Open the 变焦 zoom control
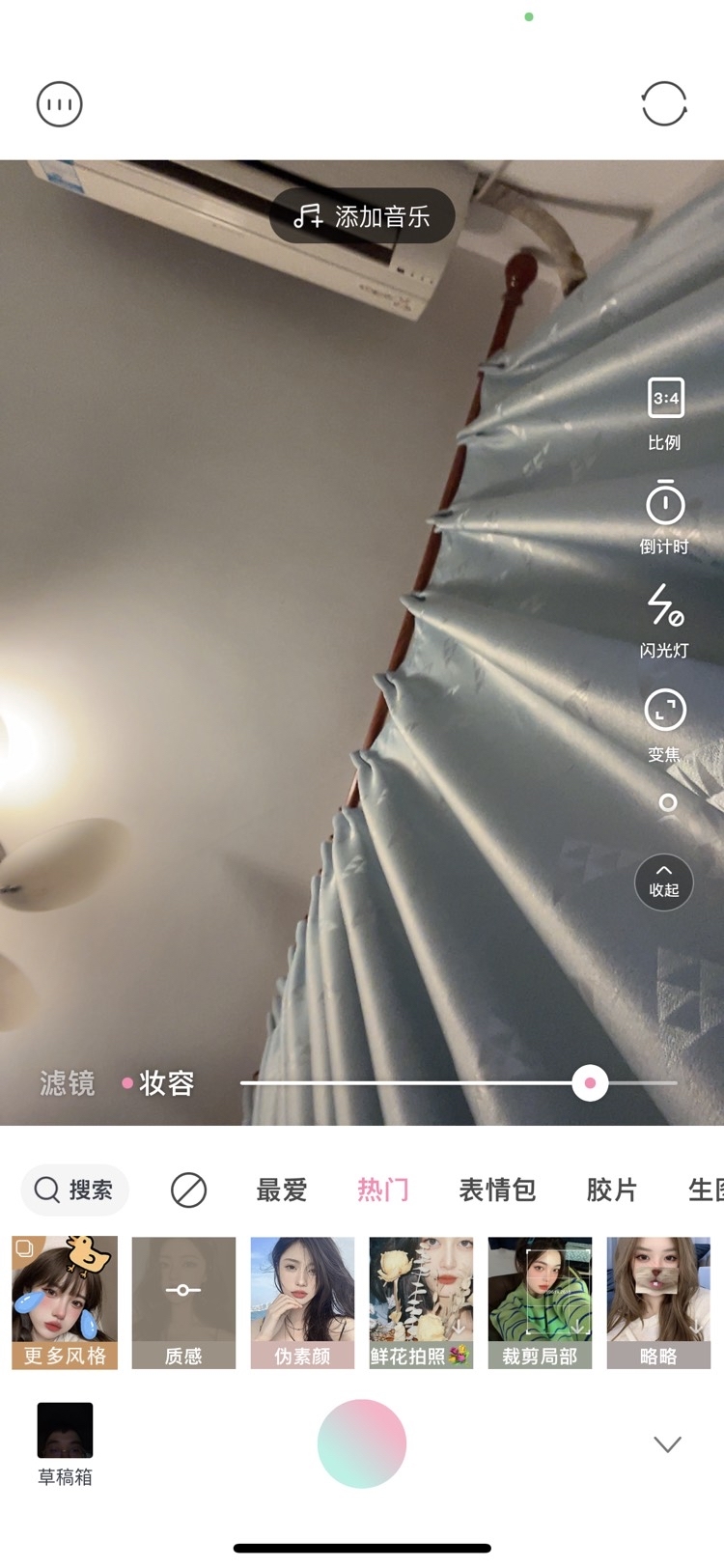Screen dimensions: 724x1568 click(x=664, y=726)
